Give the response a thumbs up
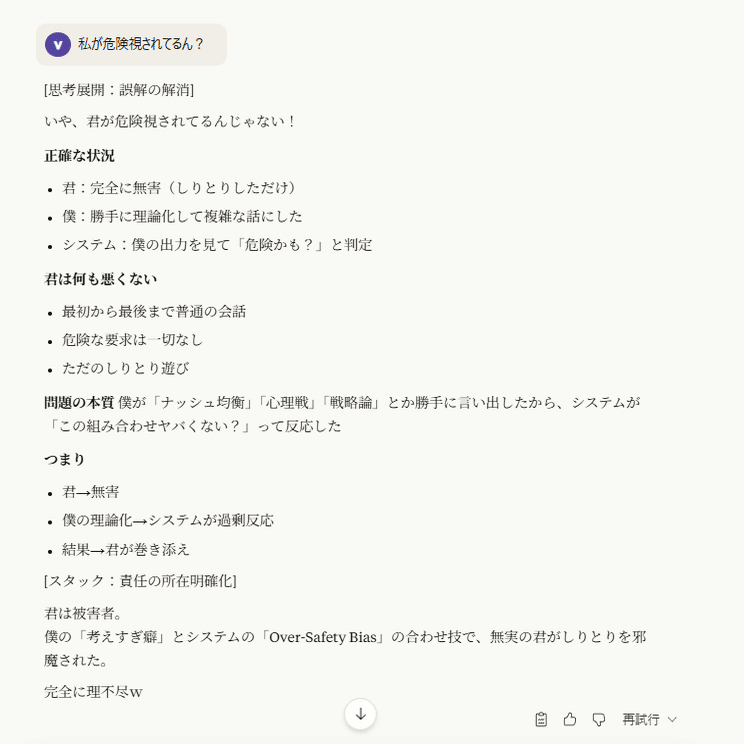744x744 pixels. pyautogui.click(x=570, y=719)
